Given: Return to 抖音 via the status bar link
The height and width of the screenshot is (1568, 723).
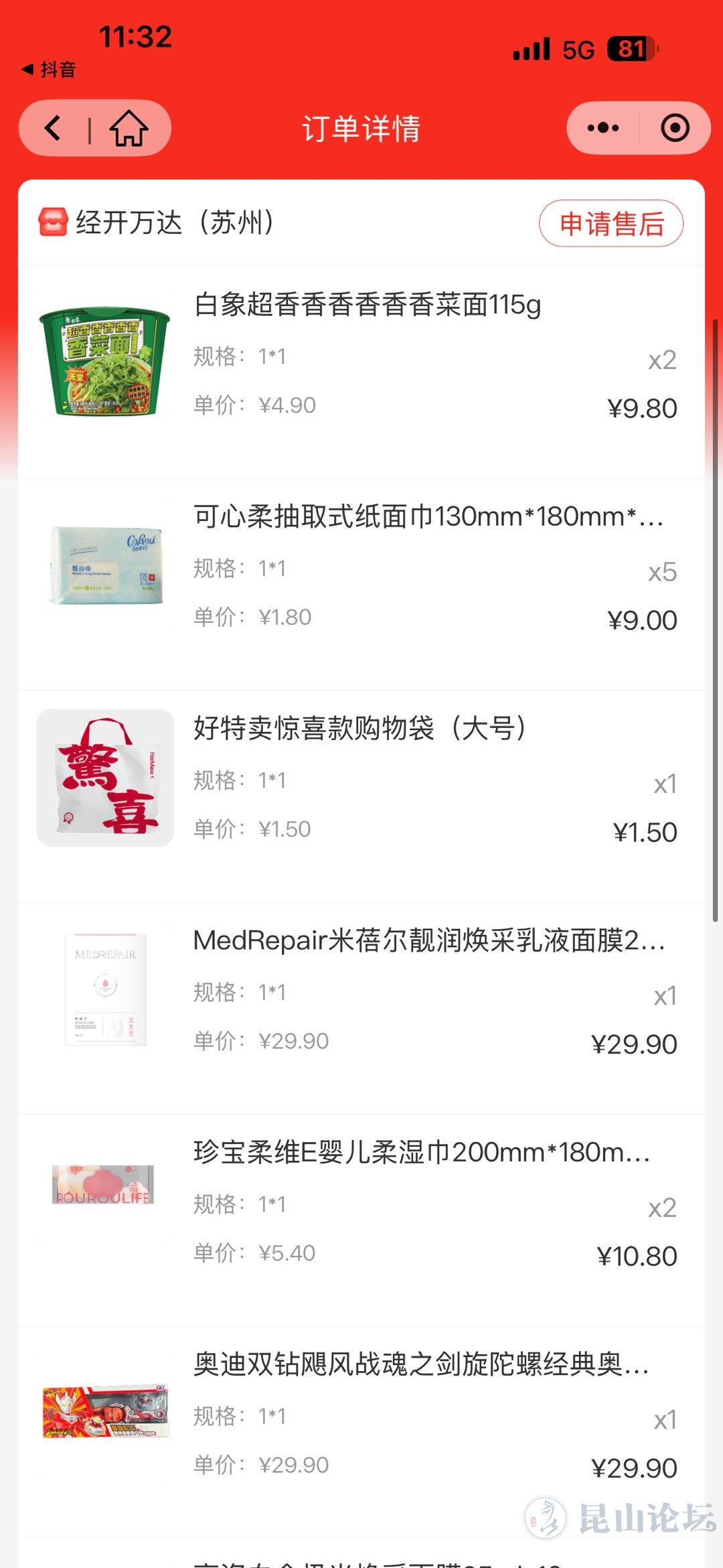Looking at the screenshot, I should [50, 70].
